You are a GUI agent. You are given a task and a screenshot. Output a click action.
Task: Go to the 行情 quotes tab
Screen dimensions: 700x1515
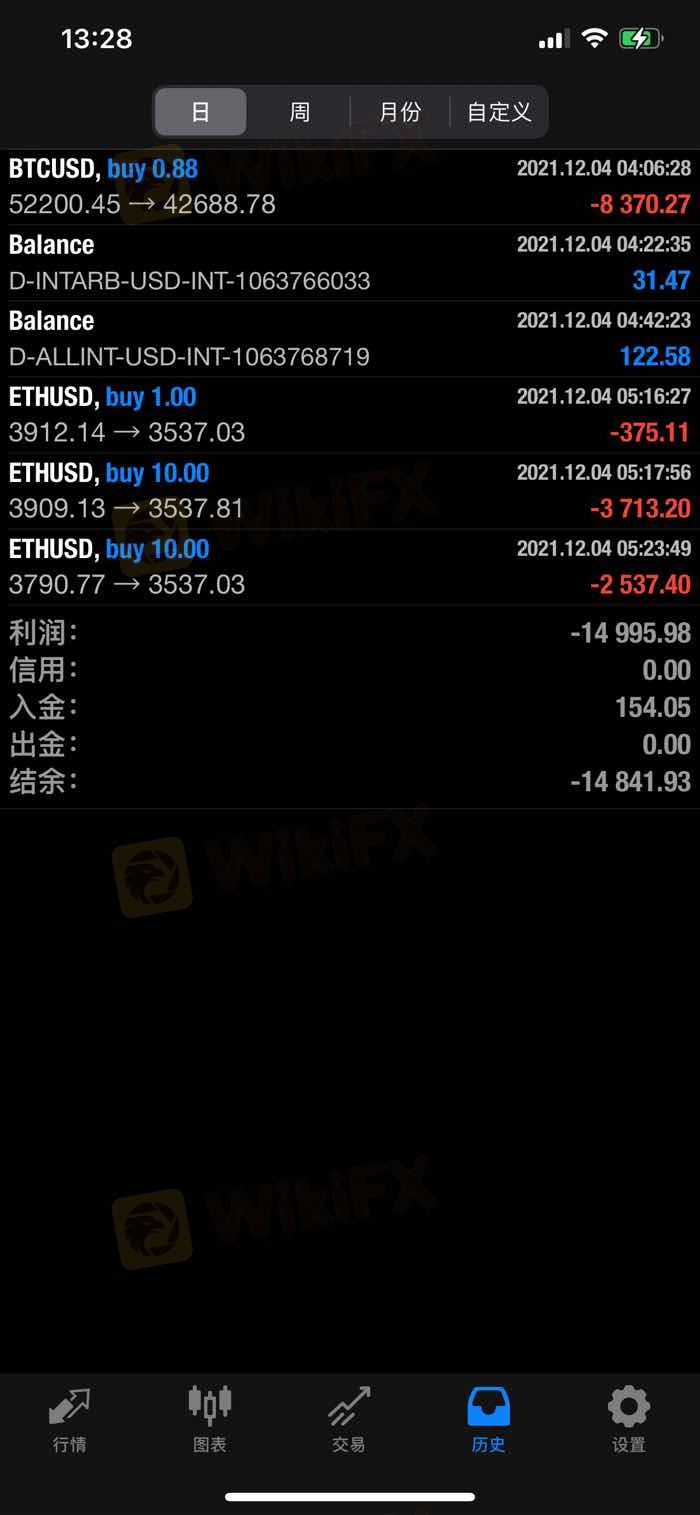click(x=70, y=1419)
